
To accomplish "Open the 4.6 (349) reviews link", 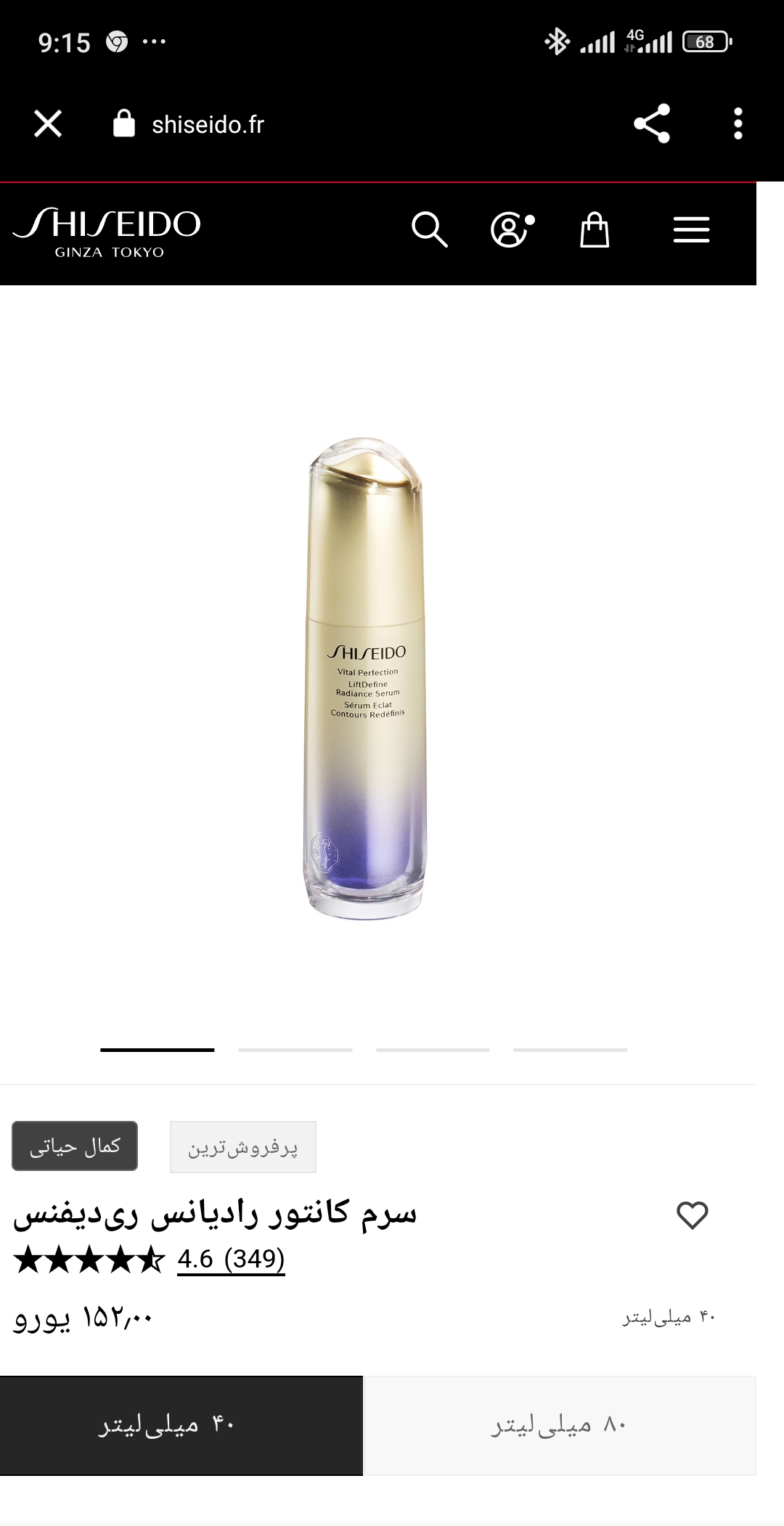I will tap(231, 1259).
